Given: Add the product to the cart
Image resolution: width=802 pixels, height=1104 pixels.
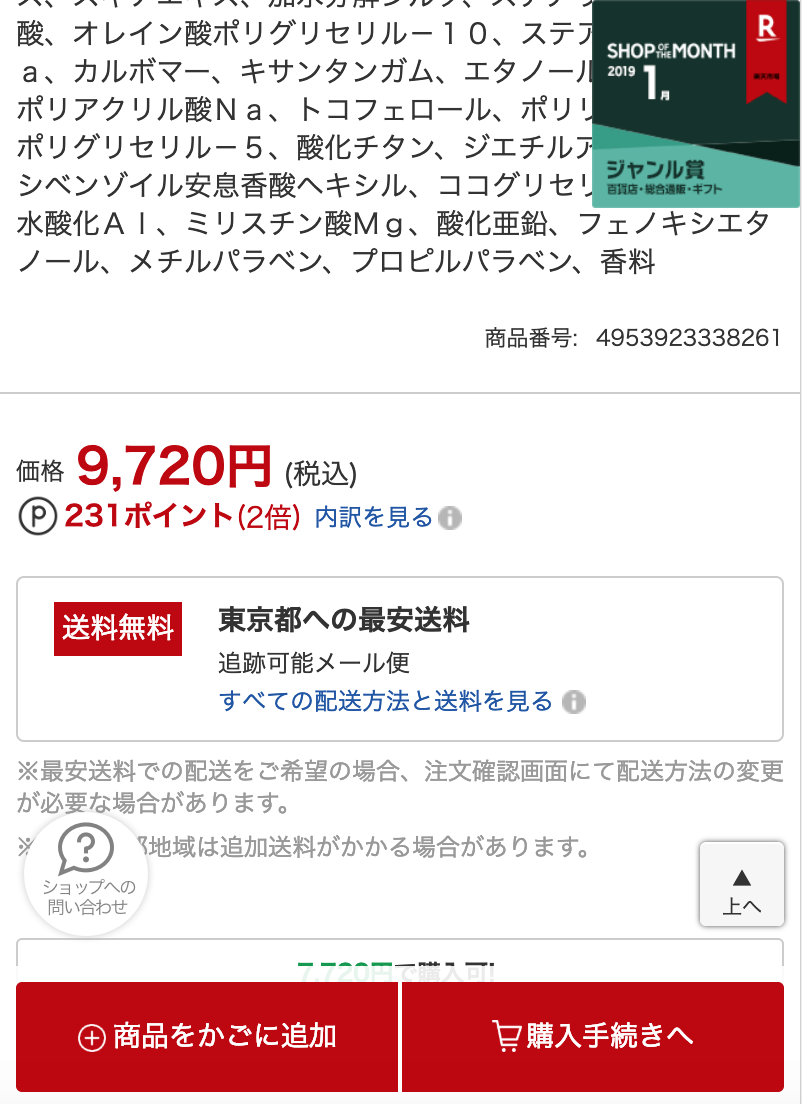Looking at the screenshot, I should (x=207, y=1036).
